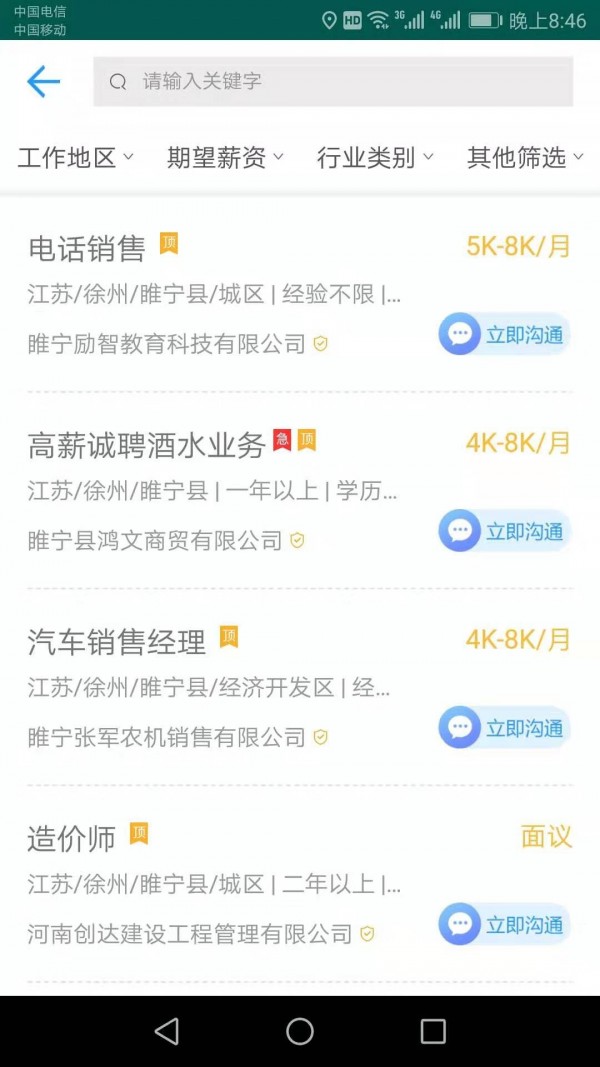Expand the 工作地区 filter dropdown

[76, 157]
